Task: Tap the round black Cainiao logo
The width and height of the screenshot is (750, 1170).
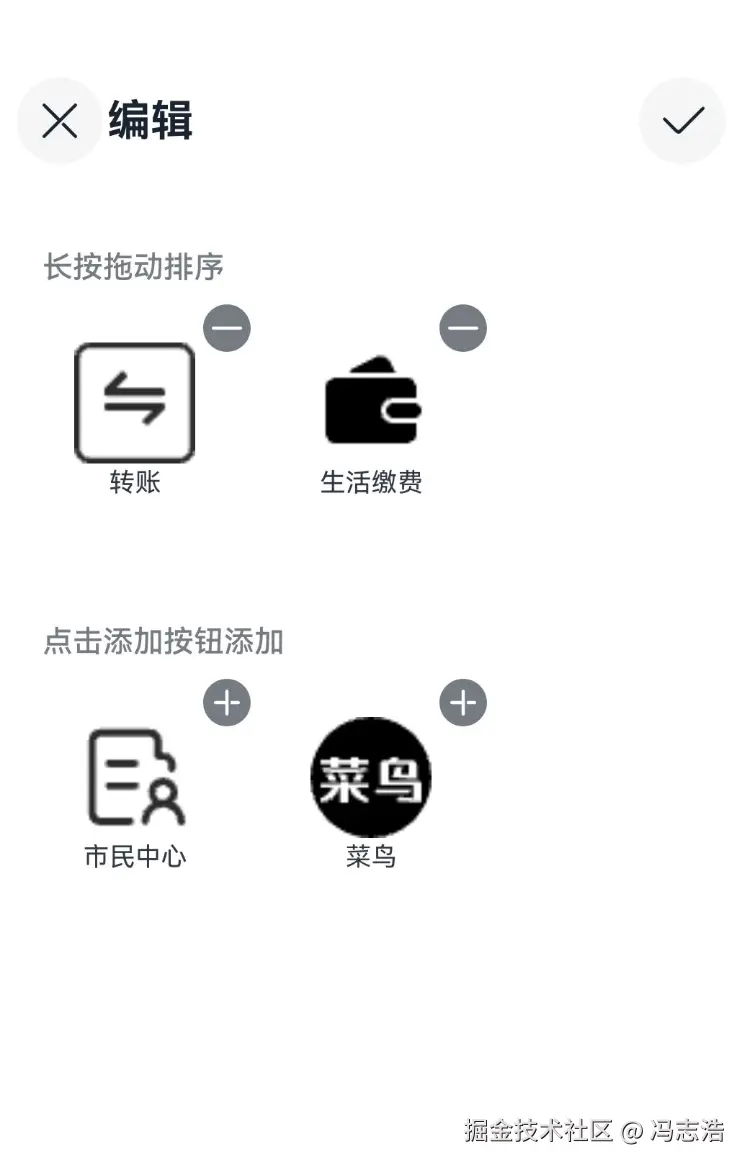Action: point(372,775)
